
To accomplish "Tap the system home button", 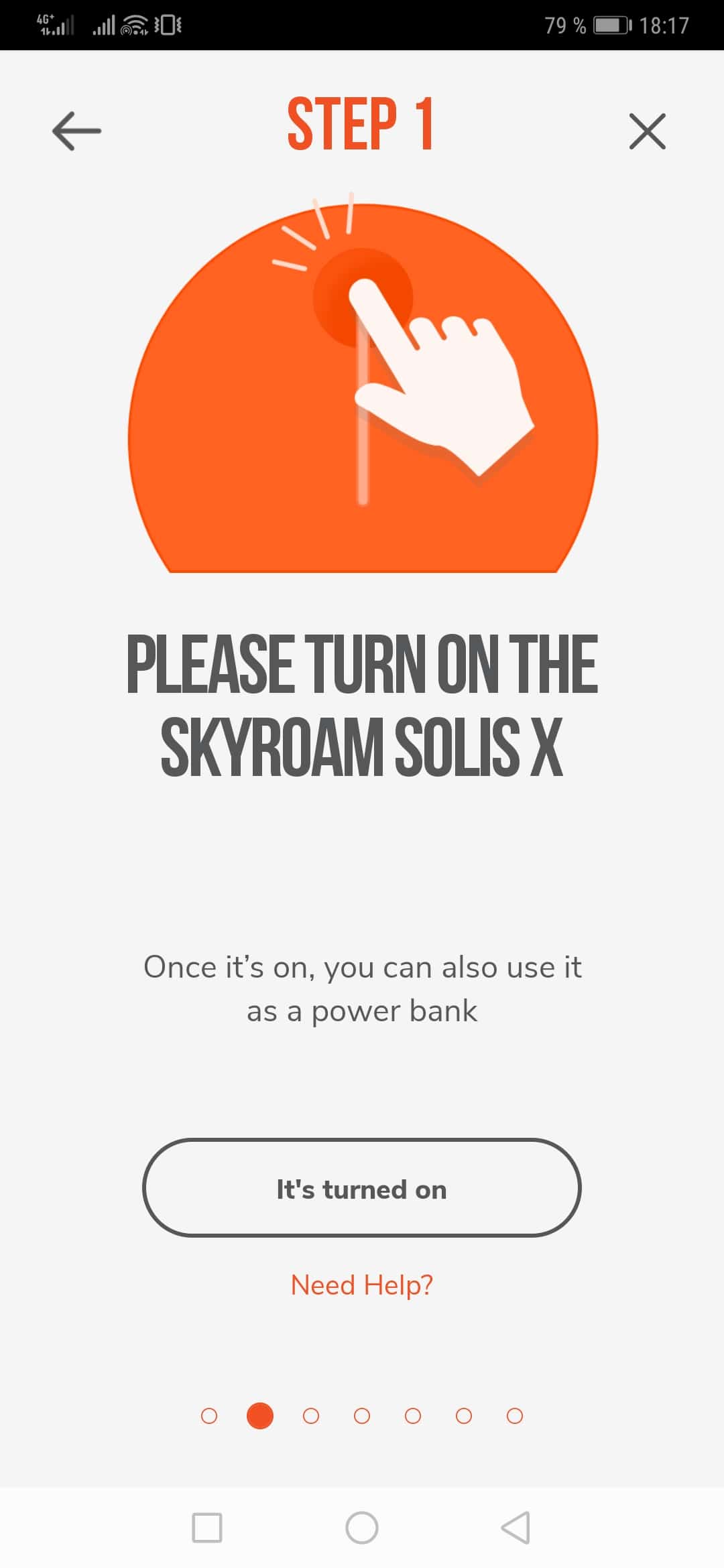I will click(x=361, y=1528).
